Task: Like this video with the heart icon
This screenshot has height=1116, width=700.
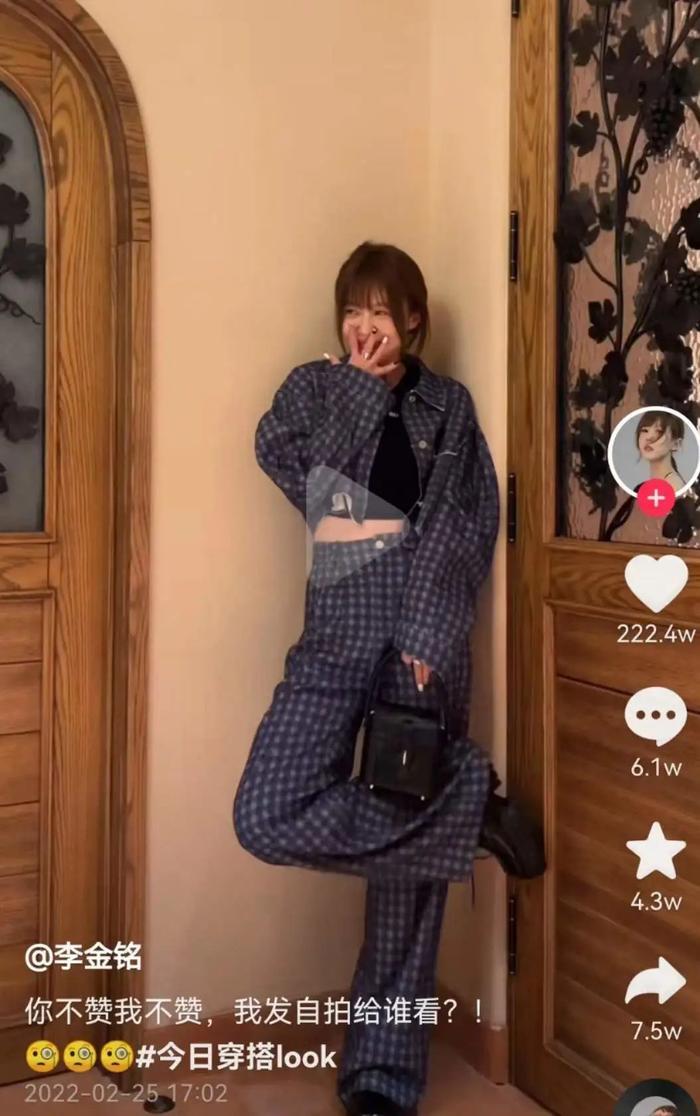Action: pyautogui.click(x=656, y=584)
